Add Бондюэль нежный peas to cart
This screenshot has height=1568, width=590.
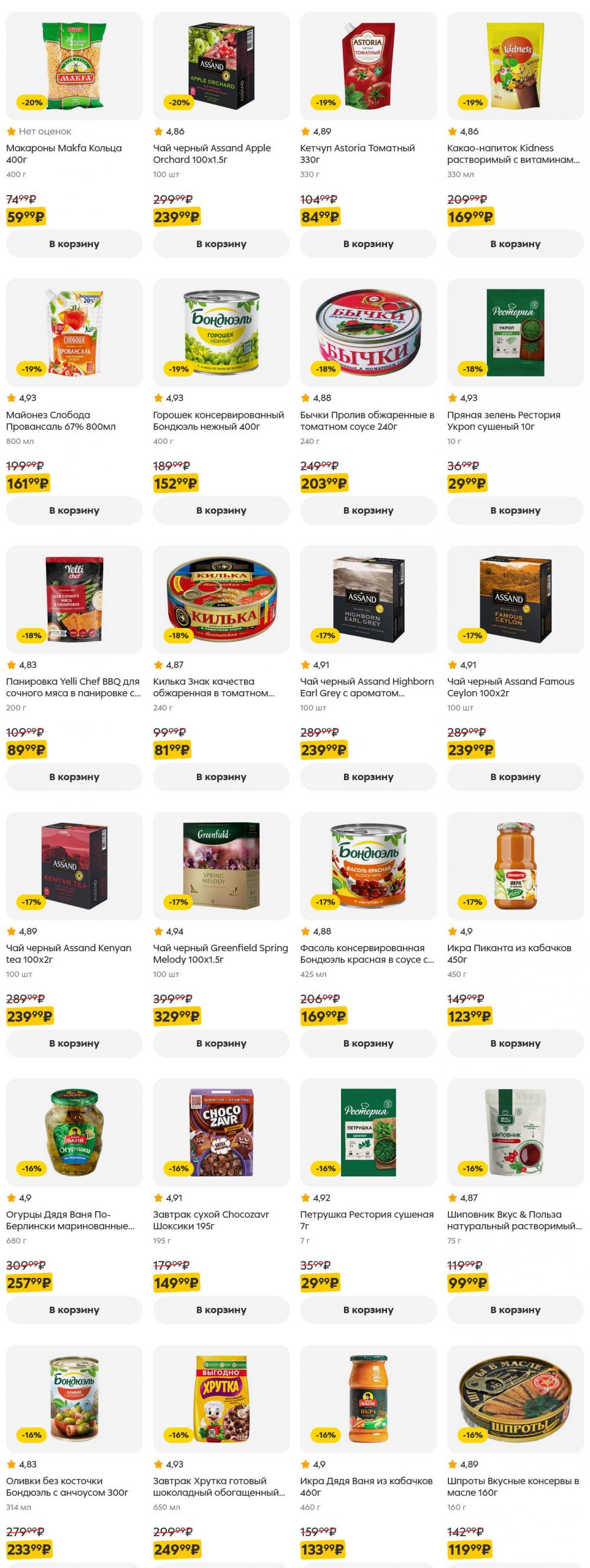[x=221, y=510]
